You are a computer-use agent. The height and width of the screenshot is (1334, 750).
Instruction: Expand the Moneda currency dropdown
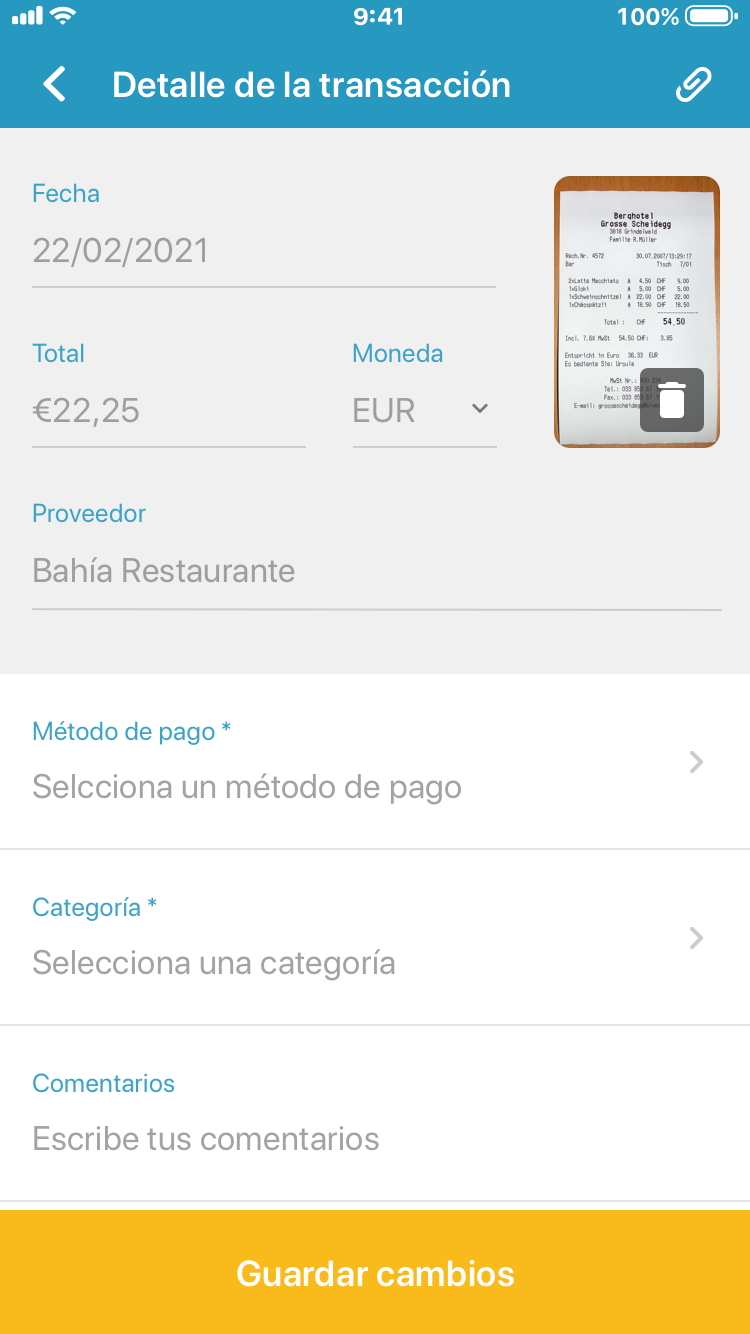424,410
